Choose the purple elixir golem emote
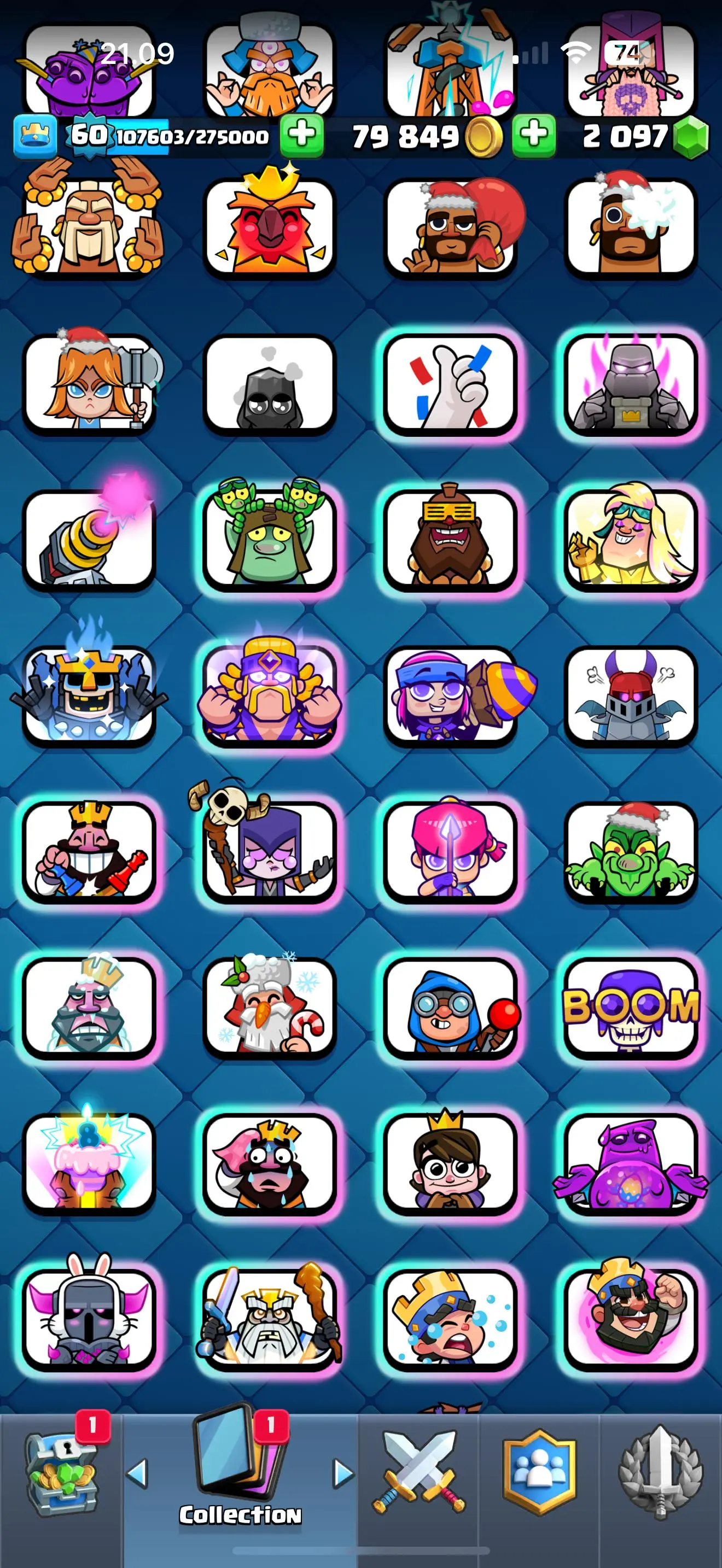Image resolution: width=722 pixels, height=1568 pixels. [631, 1161]
